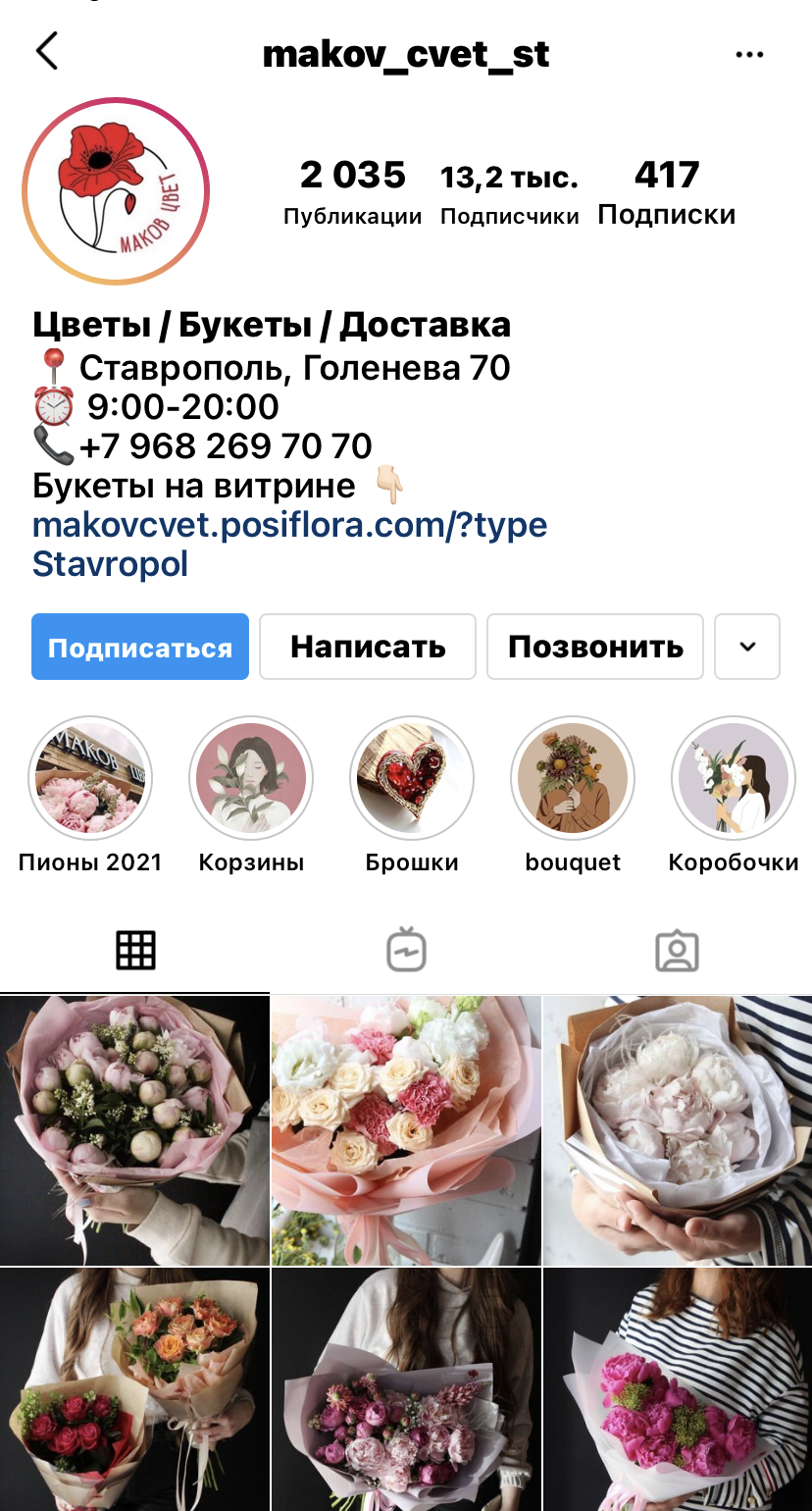Viewport: 812px width, 1511px height.
Task: Open the 417 Подписки list
Action: point(667,194)
